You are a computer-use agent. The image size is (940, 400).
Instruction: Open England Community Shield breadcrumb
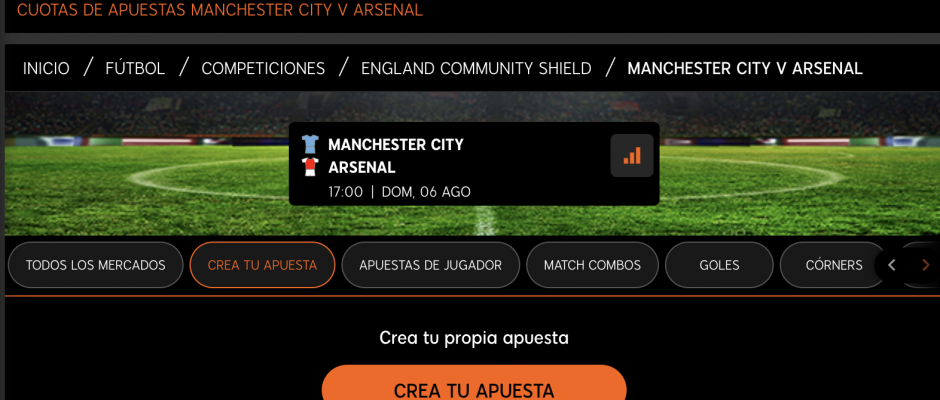476,68
